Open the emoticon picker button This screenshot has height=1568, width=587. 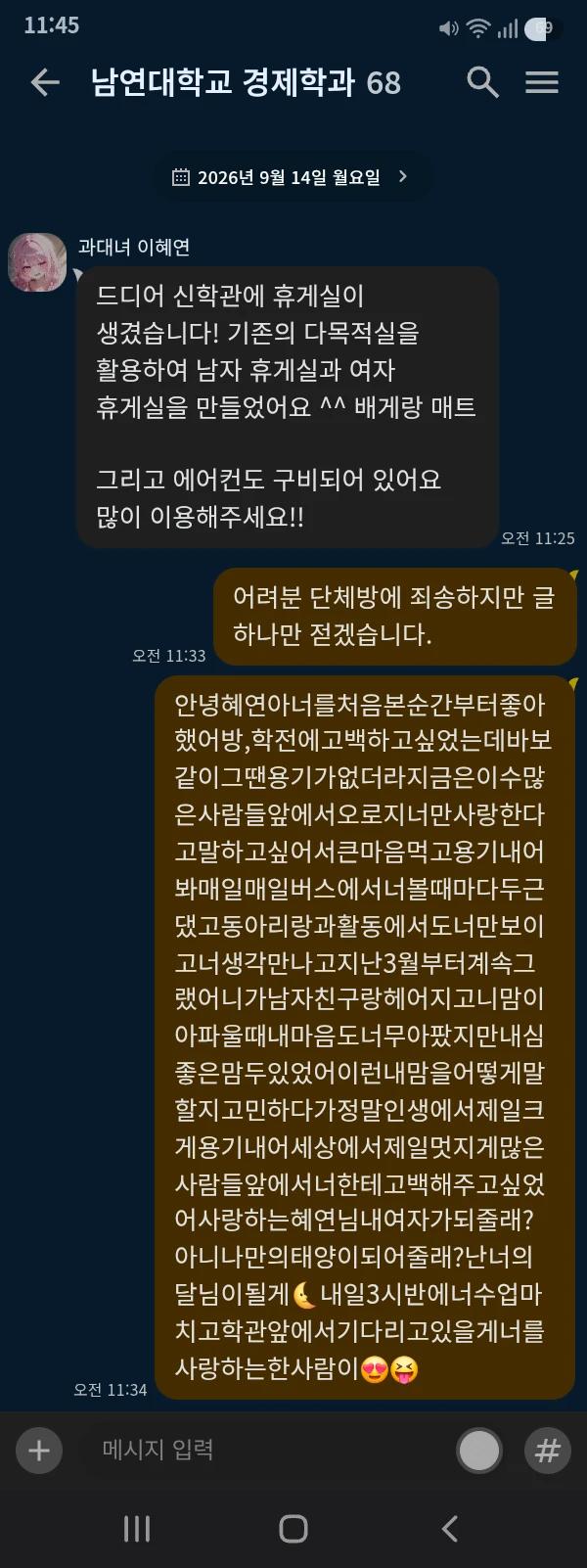(x=479, y=1451)
